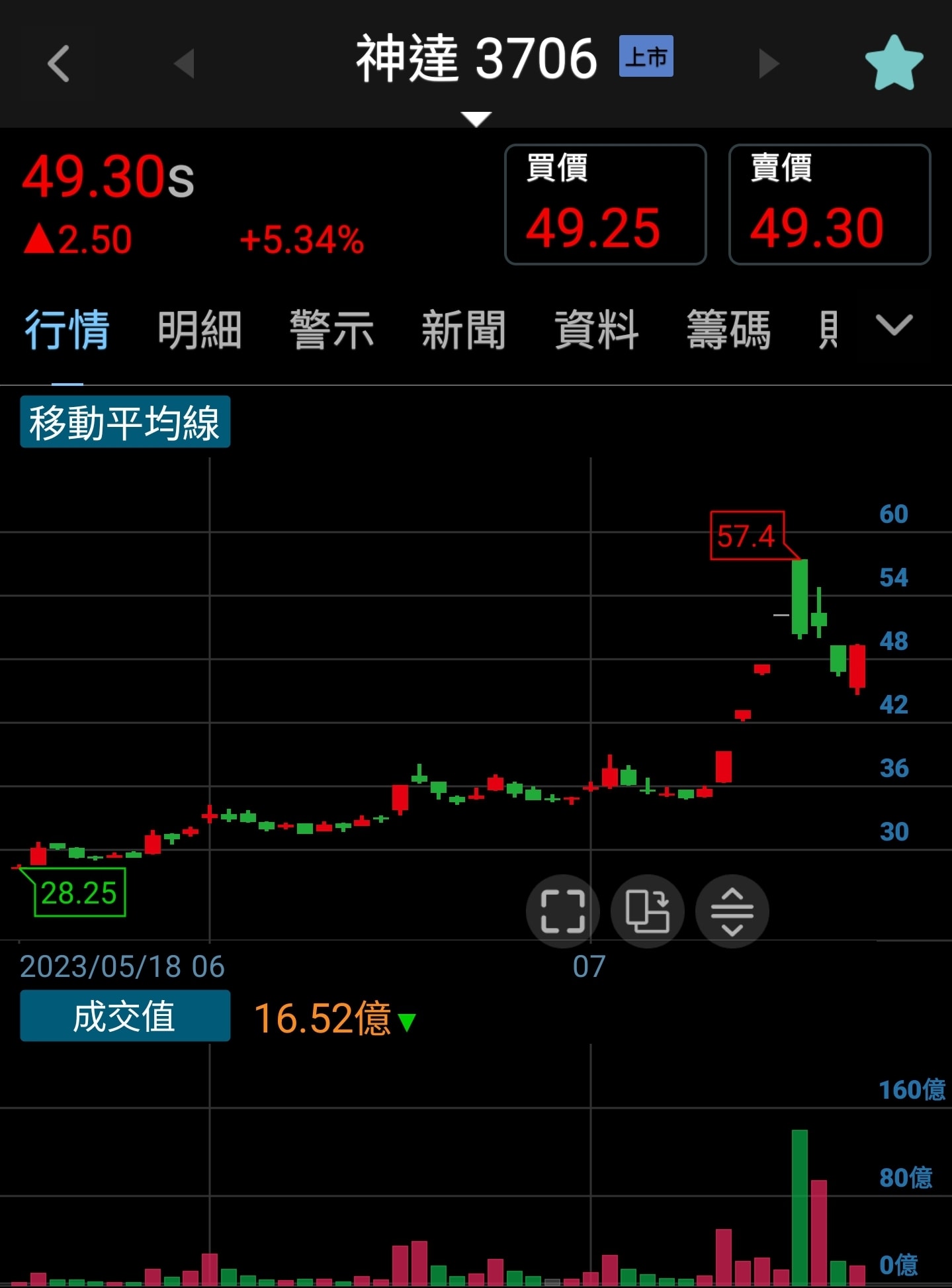View the 新聞 tab
This screenshot has width=952, height=1288.
point(464,330)
